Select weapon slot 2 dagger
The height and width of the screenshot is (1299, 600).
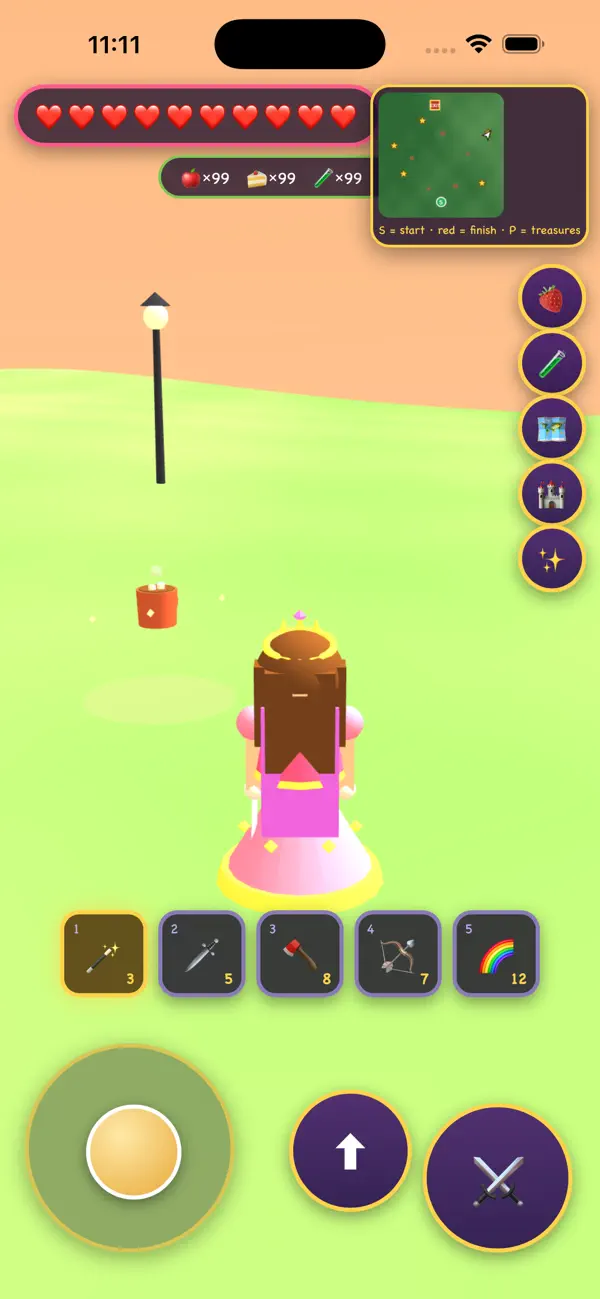pyautogui.click(x=202, y=953)
